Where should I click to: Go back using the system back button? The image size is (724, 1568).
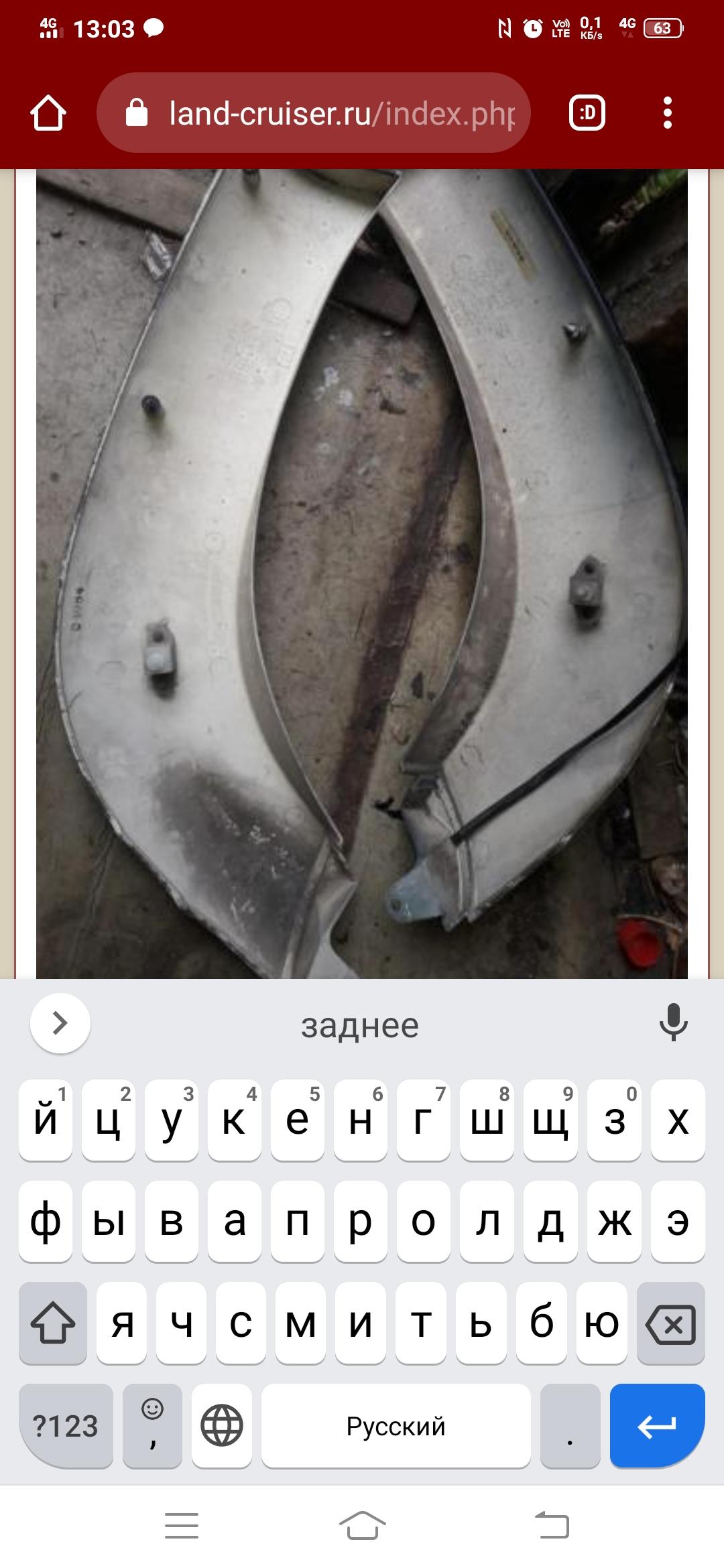coord(552,1526)
